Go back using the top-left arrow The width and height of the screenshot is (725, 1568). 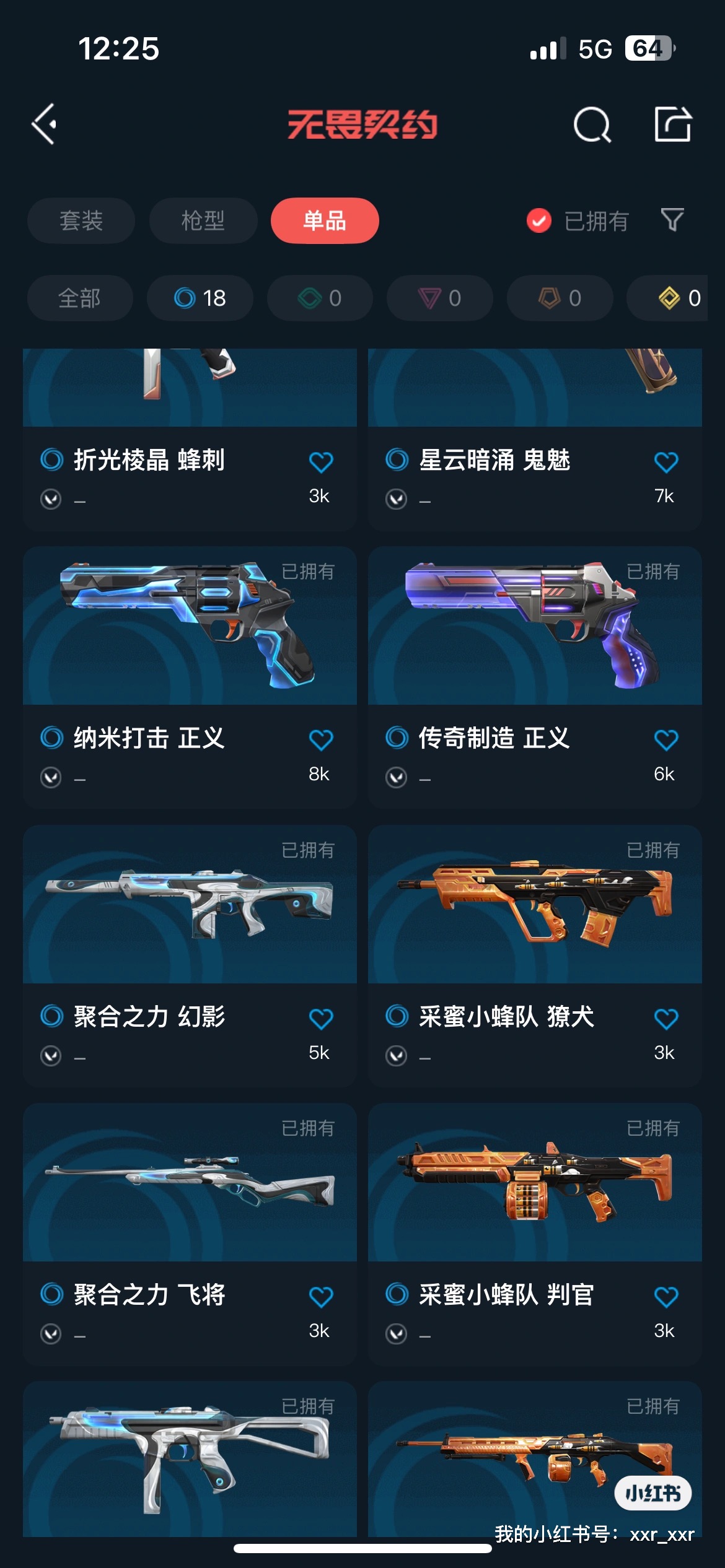(45, 124)
